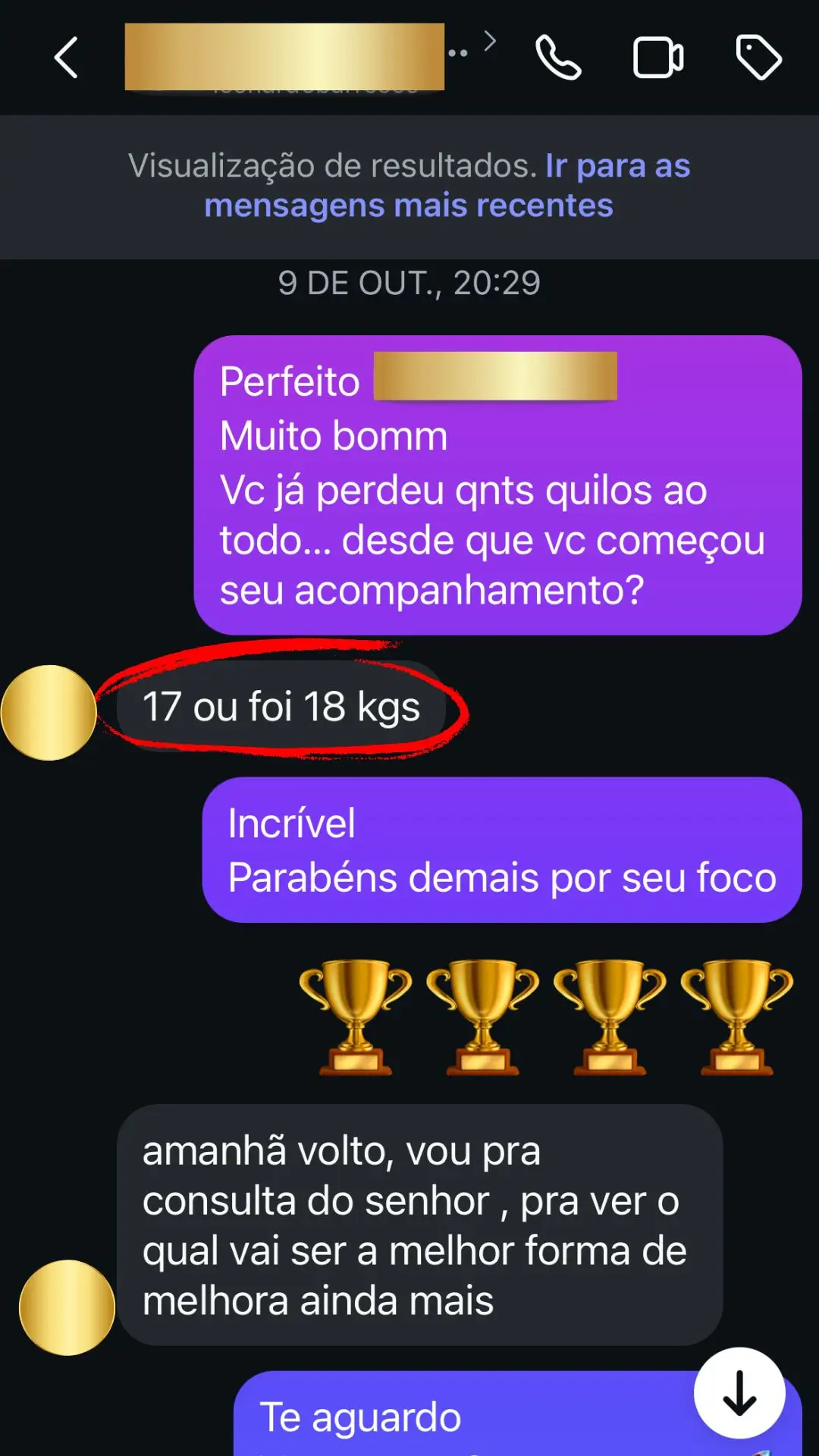The image size is (819, 1456).
Task: Go to the most recent messages link
Action: coord(447,186)
